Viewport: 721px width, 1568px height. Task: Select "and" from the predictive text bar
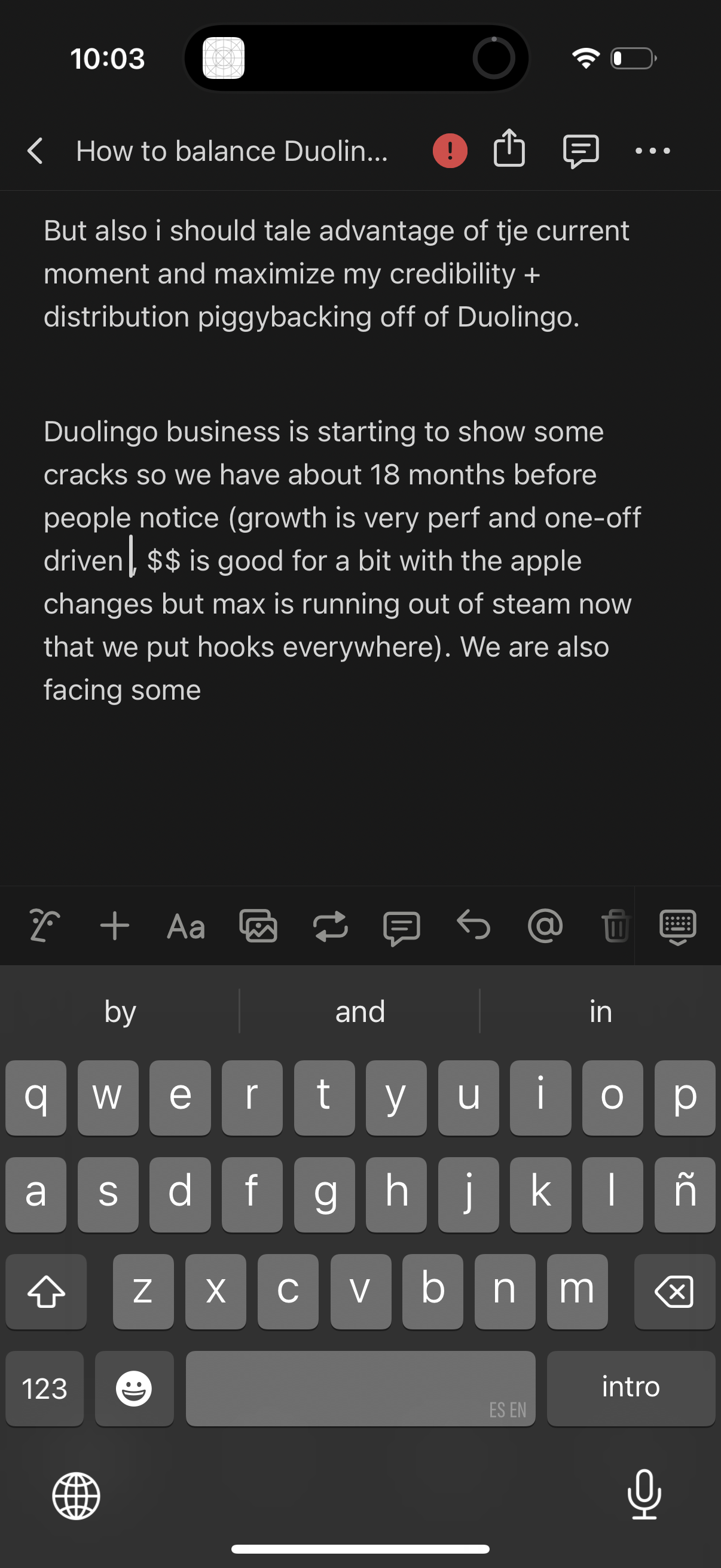point(359,1011)
